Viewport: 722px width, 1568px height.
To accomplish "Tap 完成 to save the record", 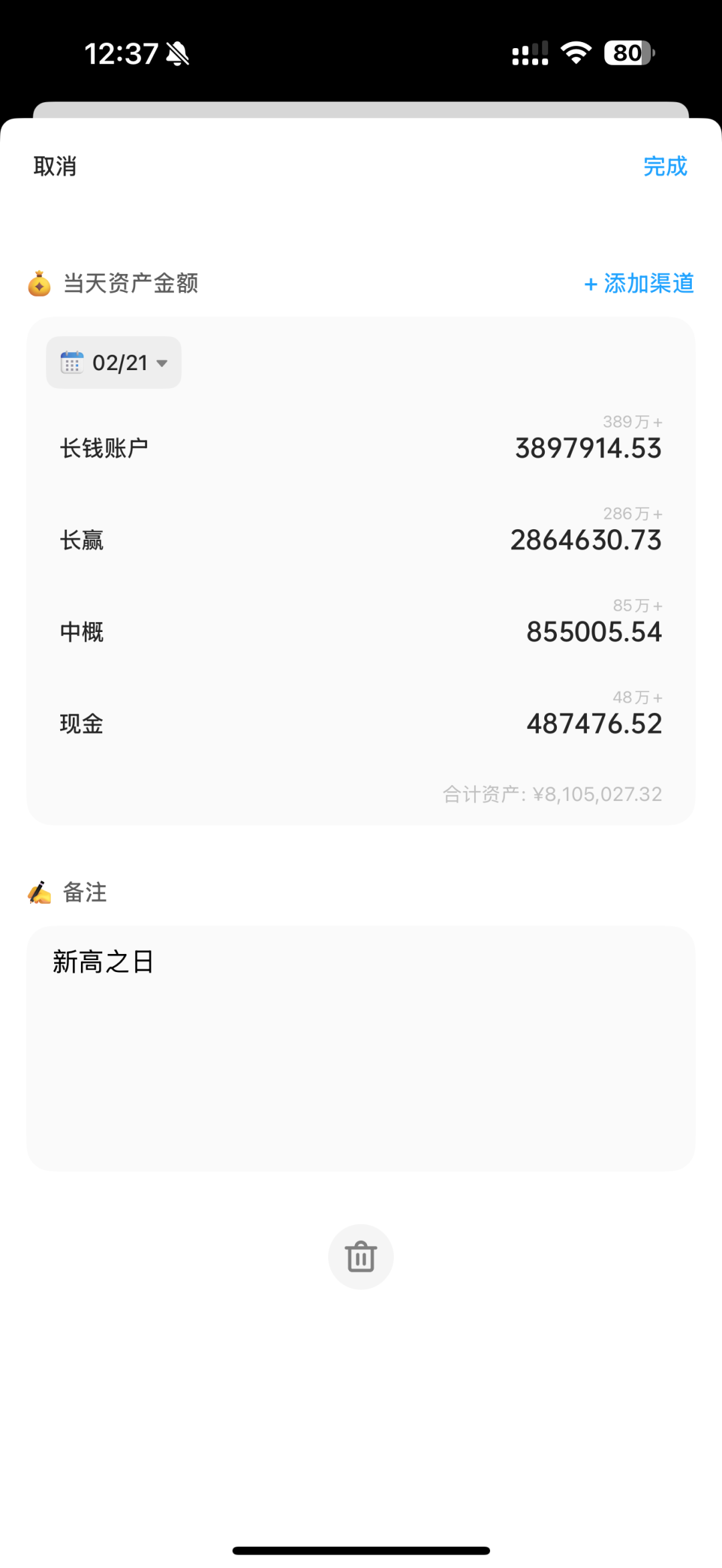I will [665, 166].
